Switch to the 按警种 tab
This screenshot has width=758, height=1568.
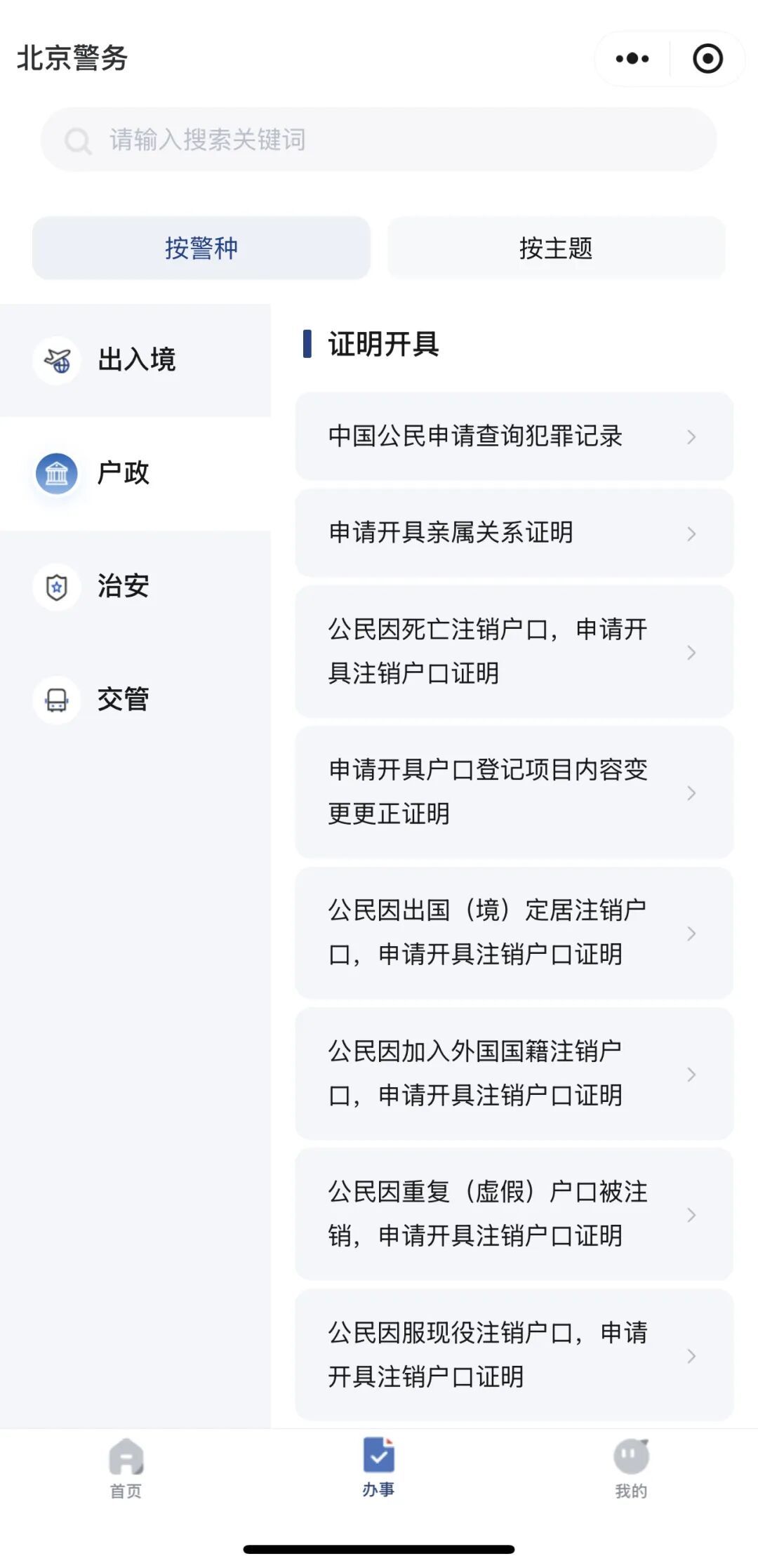tap(201, 248)
